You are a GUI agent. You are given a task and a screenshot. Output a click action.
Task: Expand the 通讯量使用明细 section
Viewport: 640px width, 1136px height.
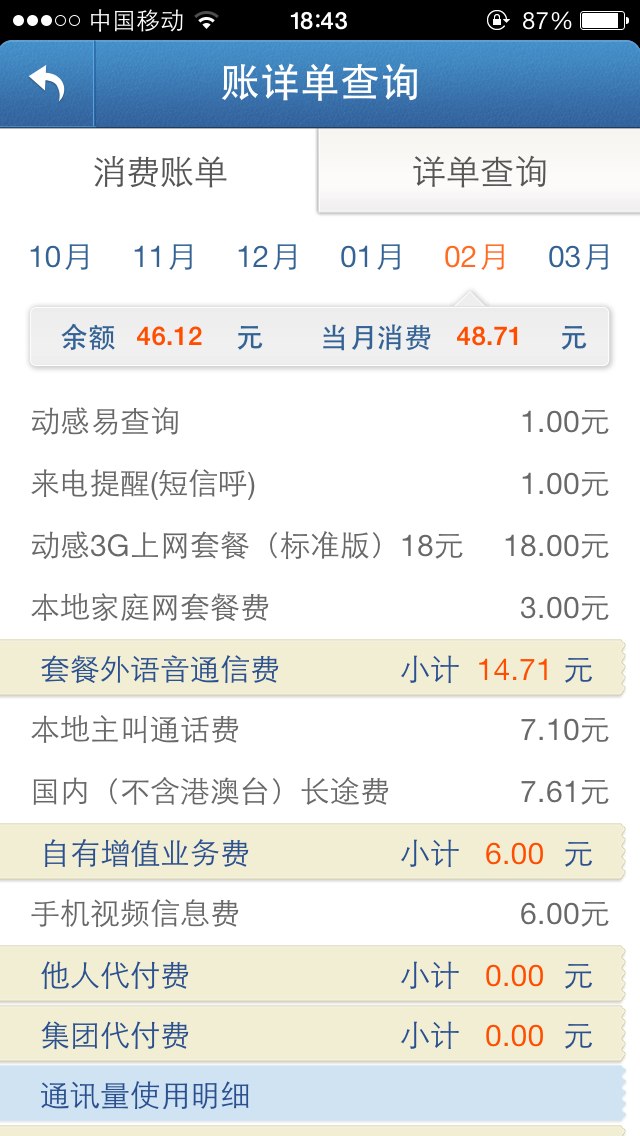312,1095
